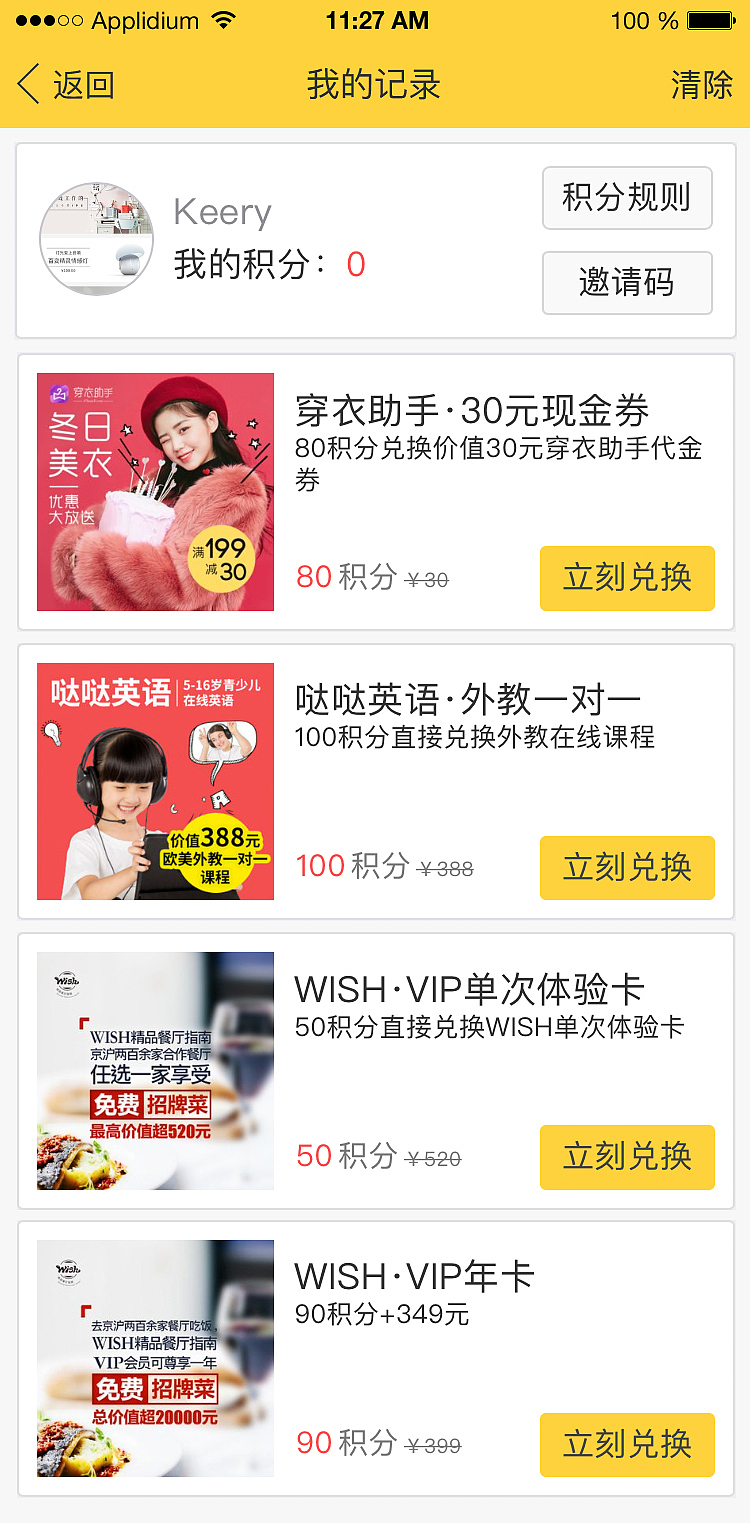Open the 穿衣助手 冬日美衣 product image

[x=155, y=492]
